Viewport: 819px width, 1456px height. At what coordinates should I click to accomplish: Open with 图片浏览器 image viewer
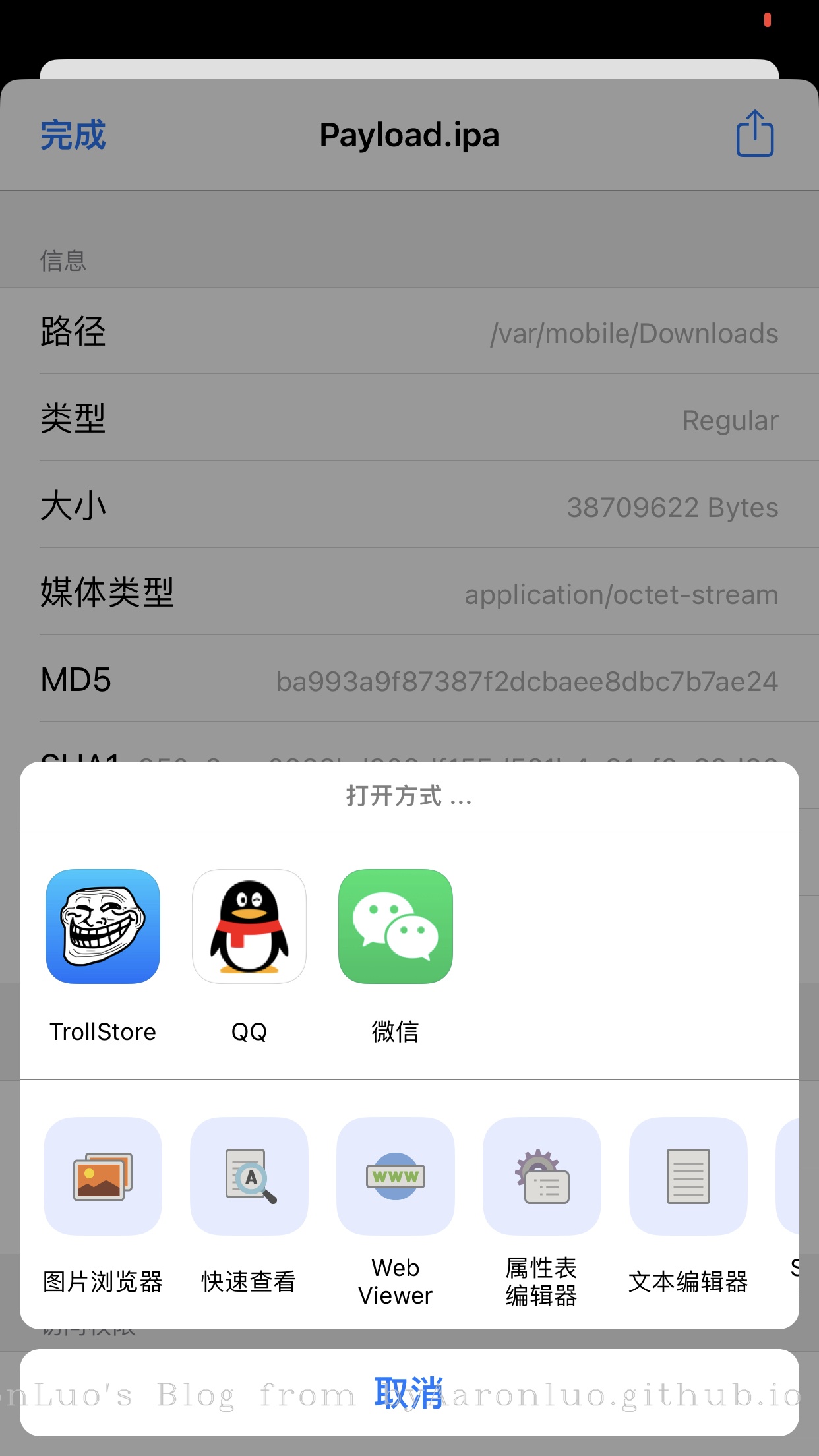coord(103,1176)
